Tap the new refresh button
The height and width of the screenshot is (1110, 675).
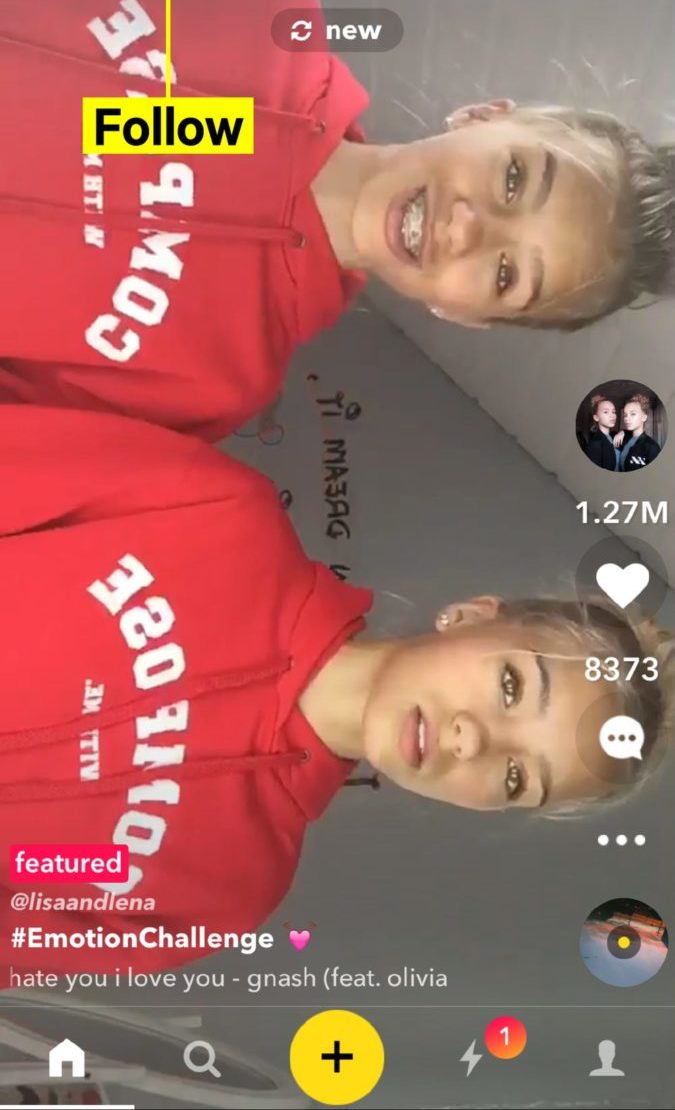337,31
